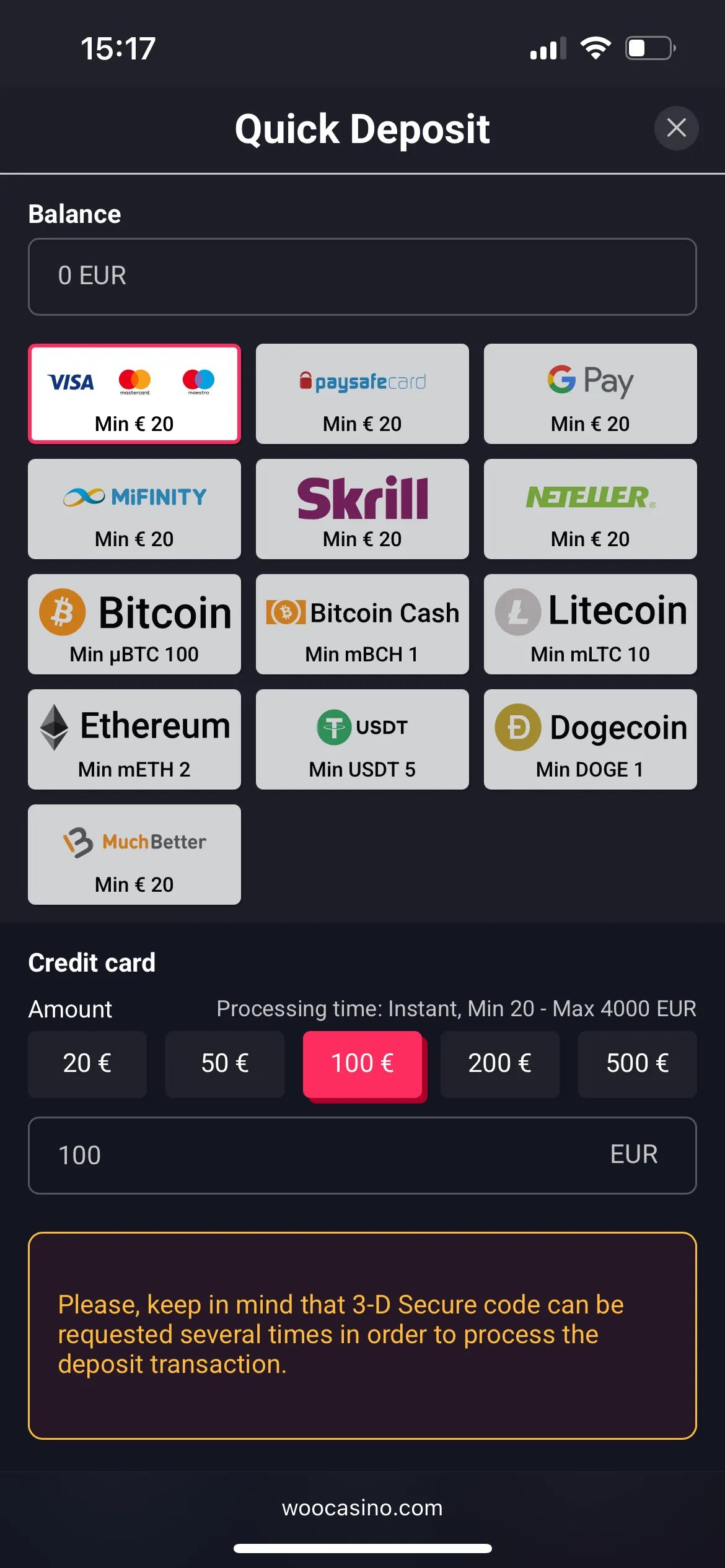Select Litecoin deposit option

(x=590, y=624)
